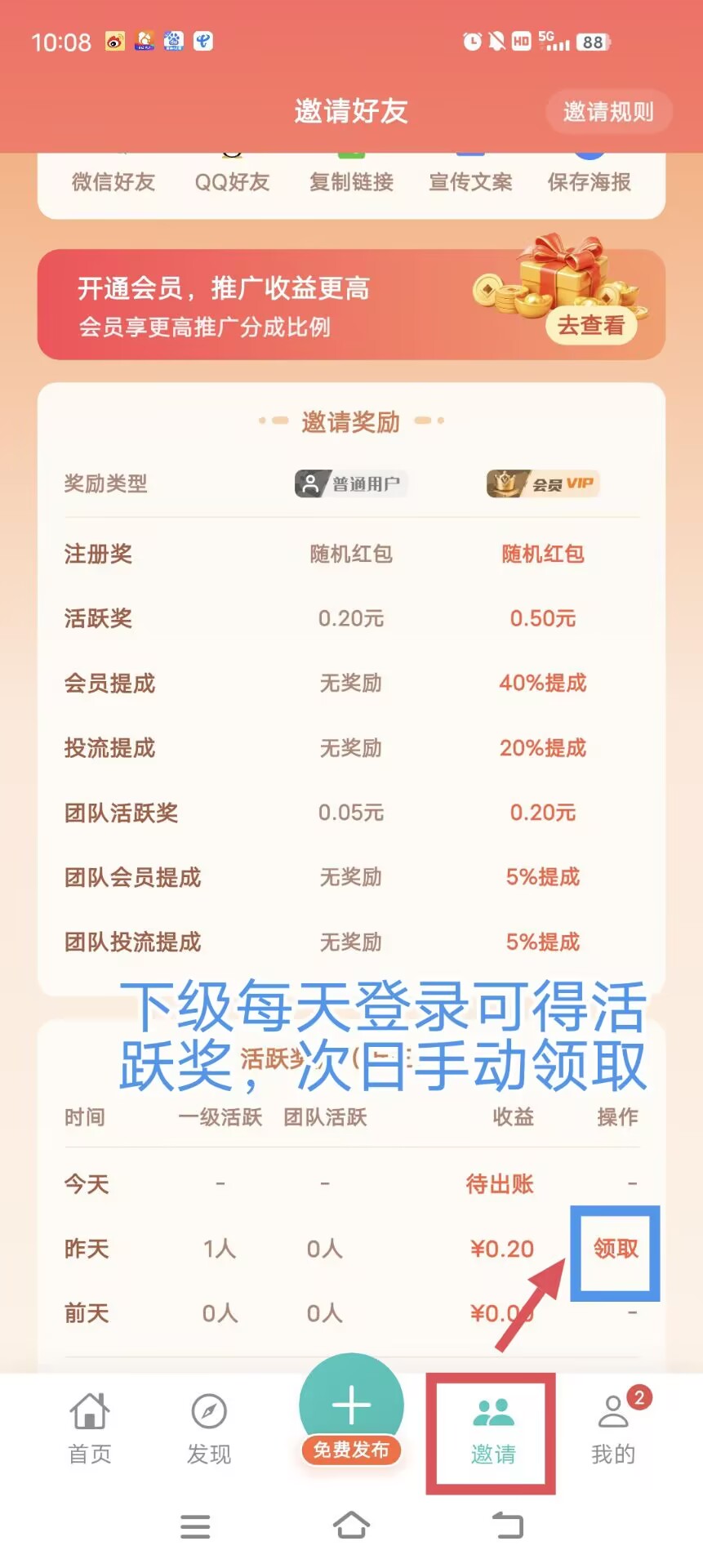Switch to the 发现 tab
Image resolution: width=703 pixels, height=1568 pixels.
tap(209, 1428)
